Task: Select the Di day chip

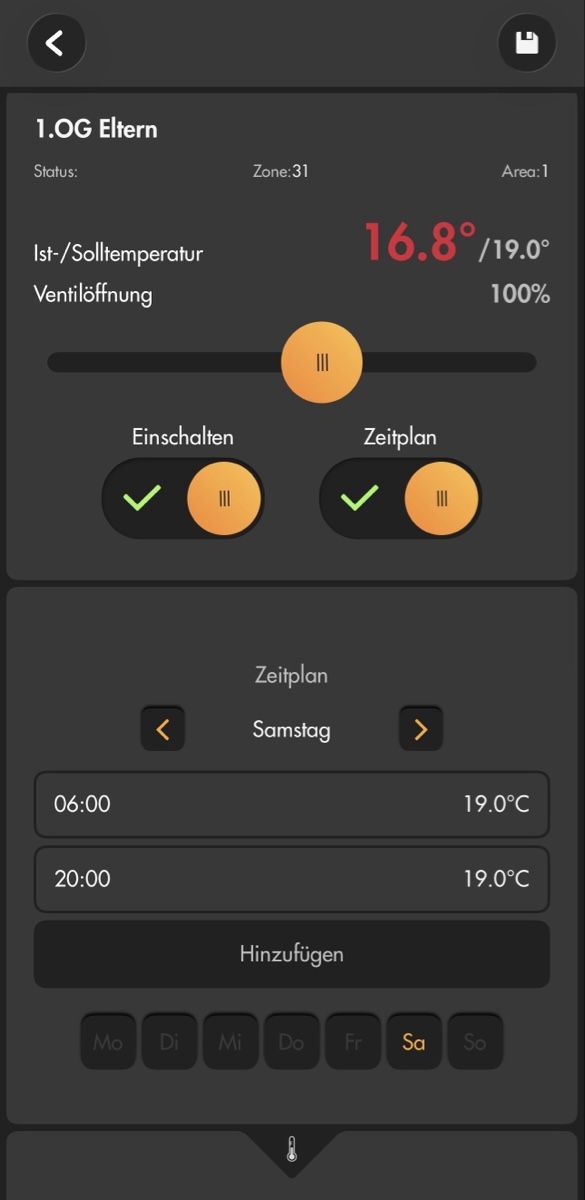Action: coord(169,1042)
